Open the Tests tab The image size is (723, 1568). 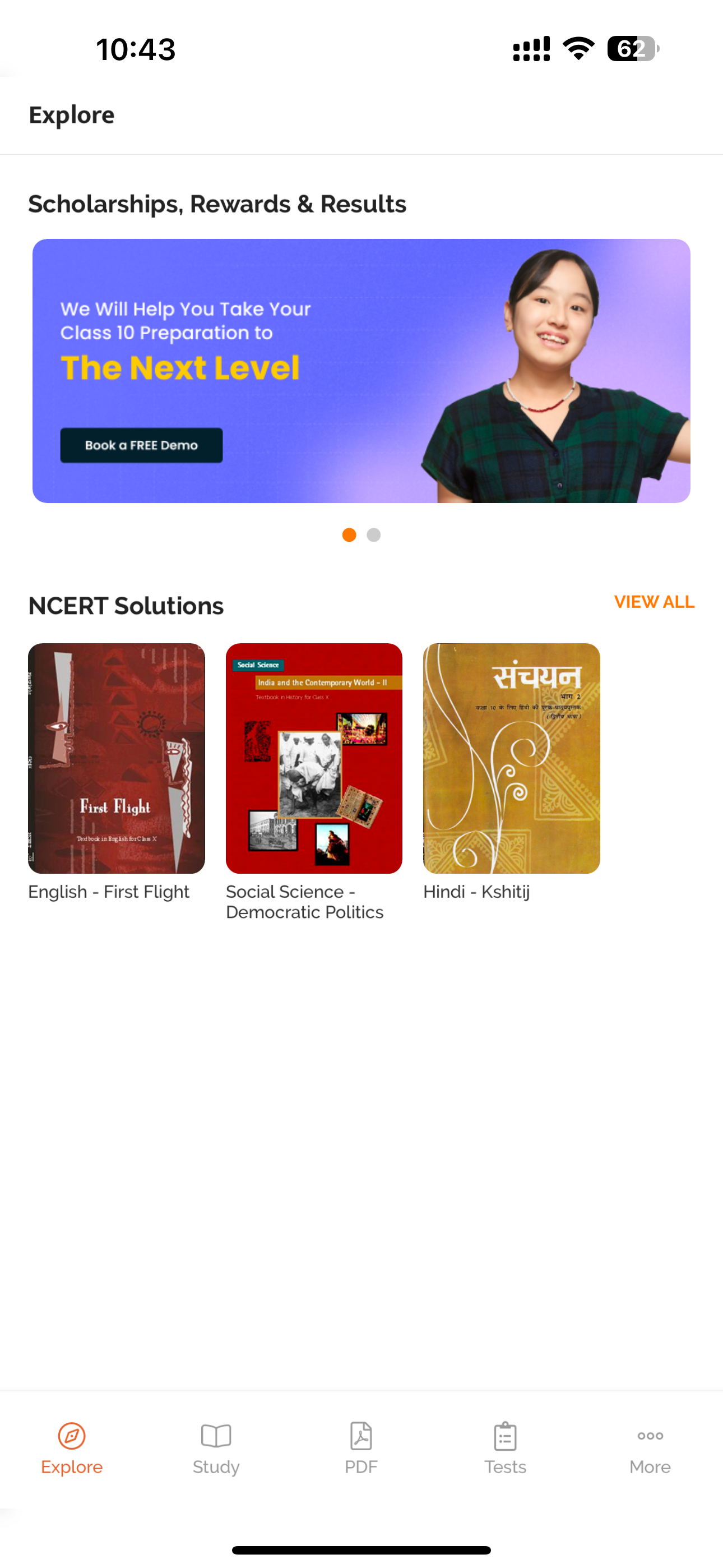pos(505,1447)
